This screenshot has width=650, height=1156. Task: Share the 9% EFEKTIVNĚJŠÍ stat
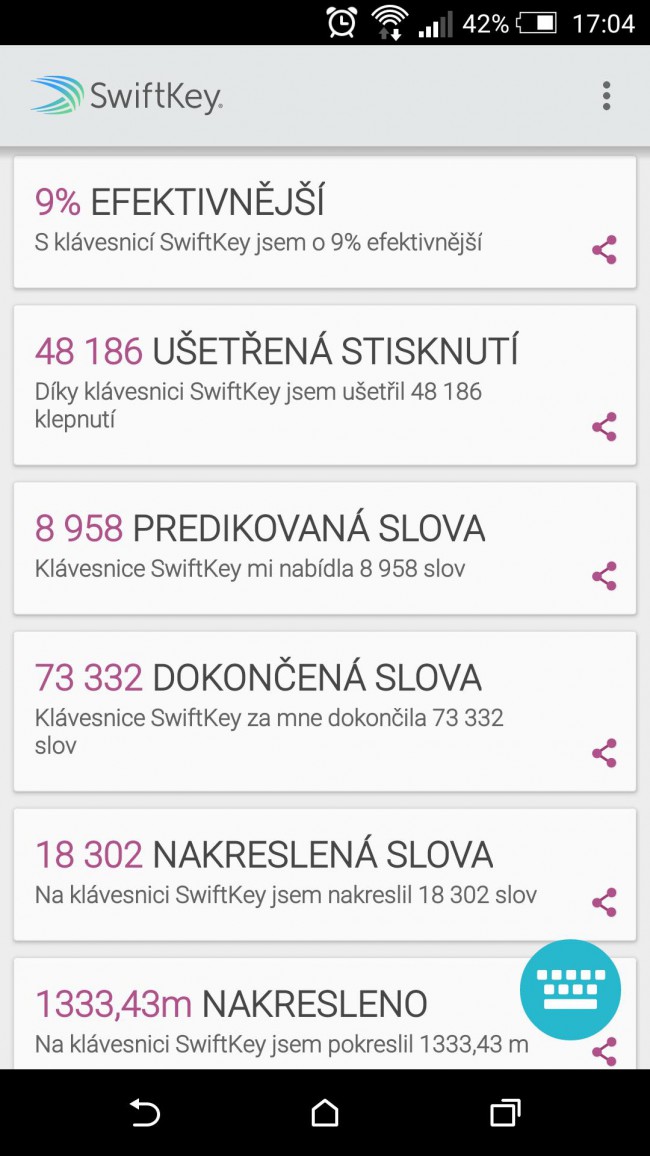coord(604,250)
